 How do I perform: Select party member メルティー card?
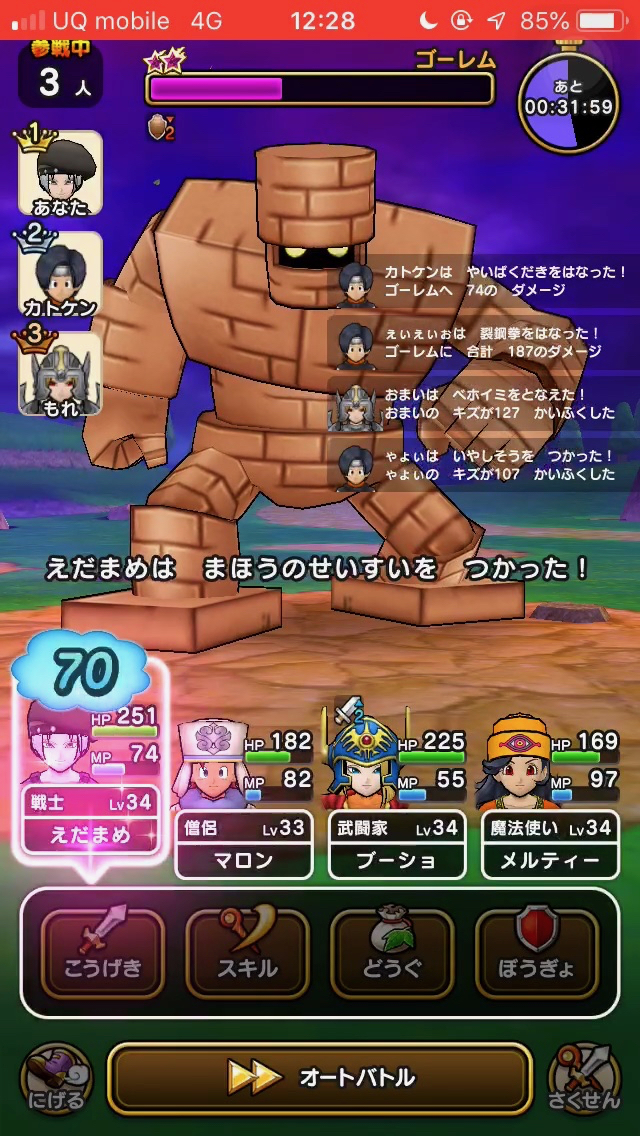(x=547, y=800)
